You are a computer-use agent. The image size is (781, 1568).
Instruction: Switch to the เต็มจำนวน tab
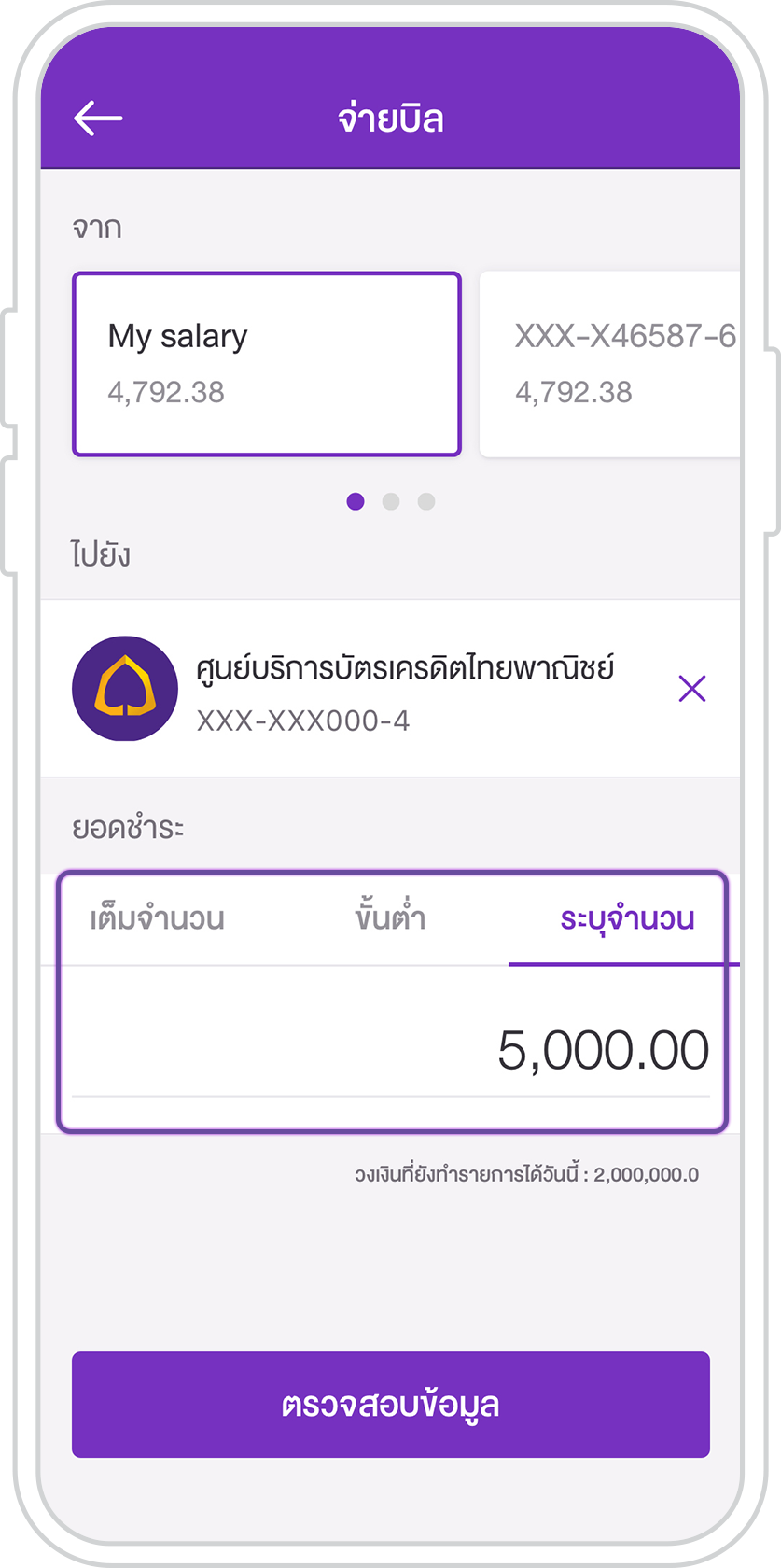click(157, 918)
